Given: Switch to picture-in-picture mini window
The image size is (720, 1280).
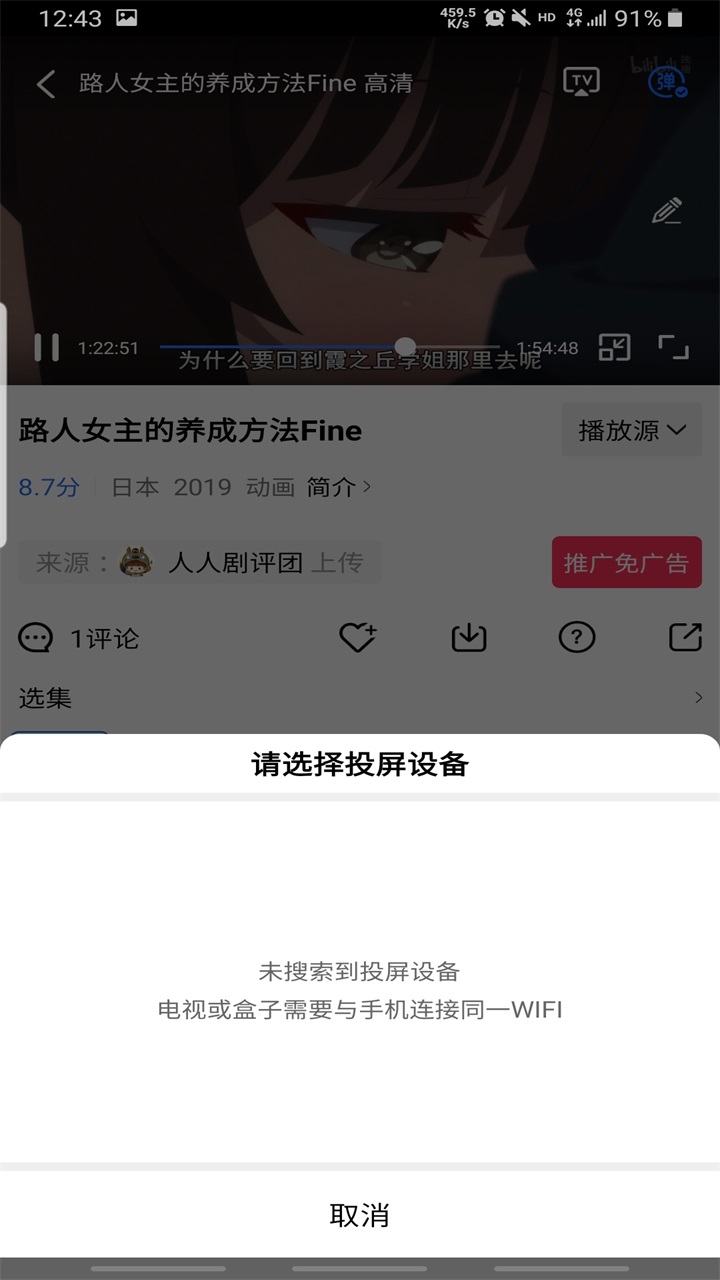Looking at the screenshot, I should [x=614, y=347].
